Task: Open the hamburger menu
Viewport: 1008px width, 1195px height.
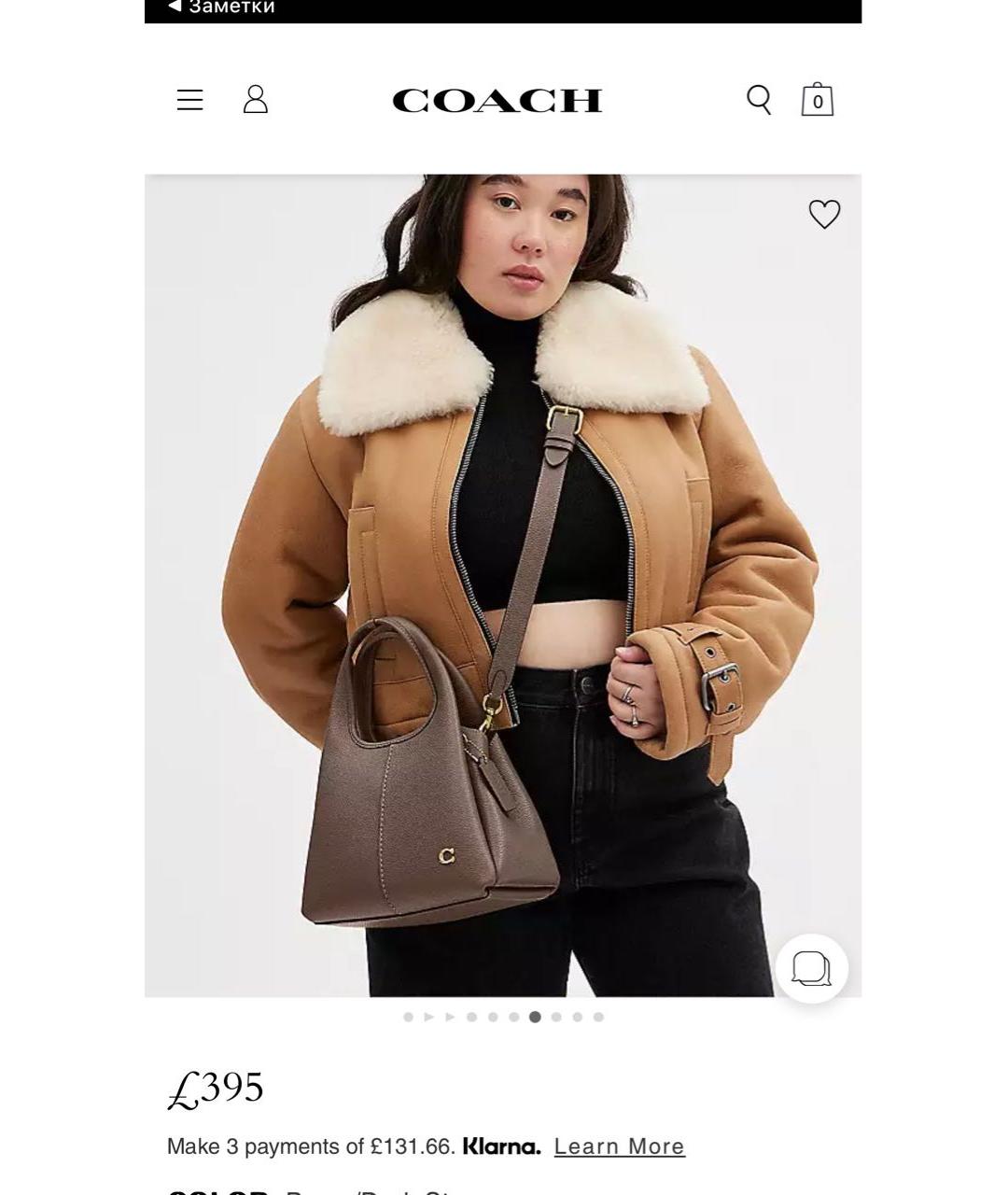Action: pos(189,100)
